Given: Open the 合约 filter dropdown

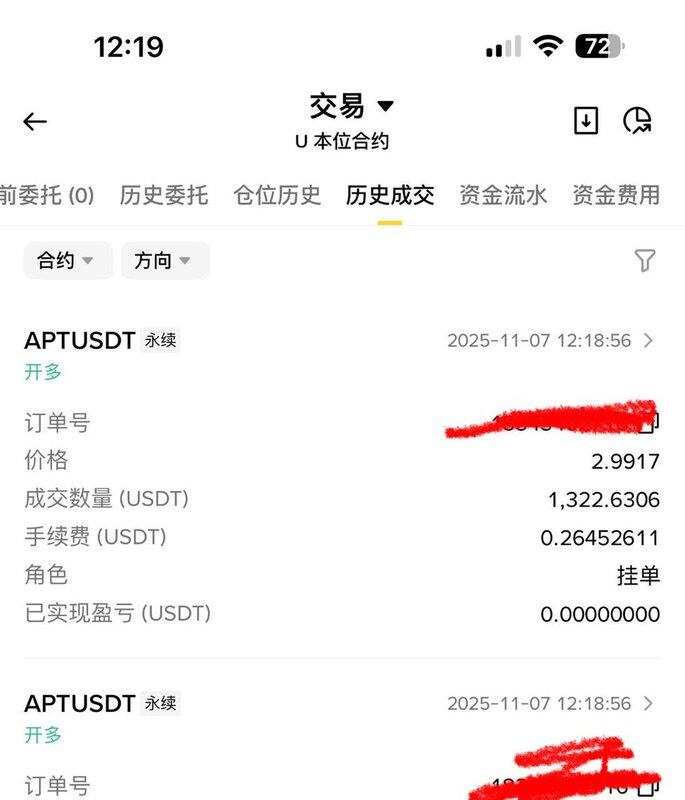Looking at the screenshot, I should 67,261.
